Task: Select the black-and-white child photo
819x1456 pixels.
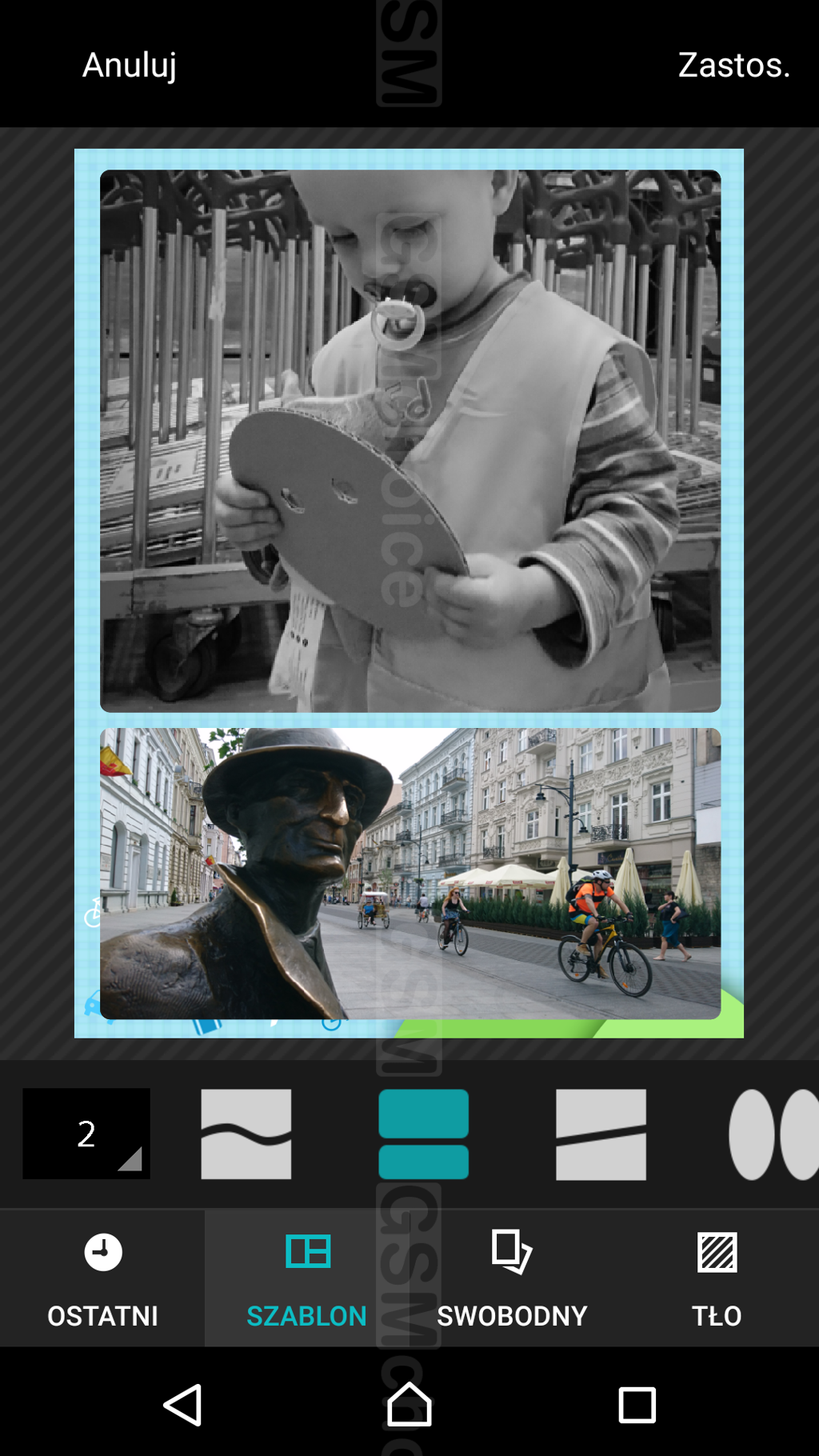Action: click(x=409, y=440)
